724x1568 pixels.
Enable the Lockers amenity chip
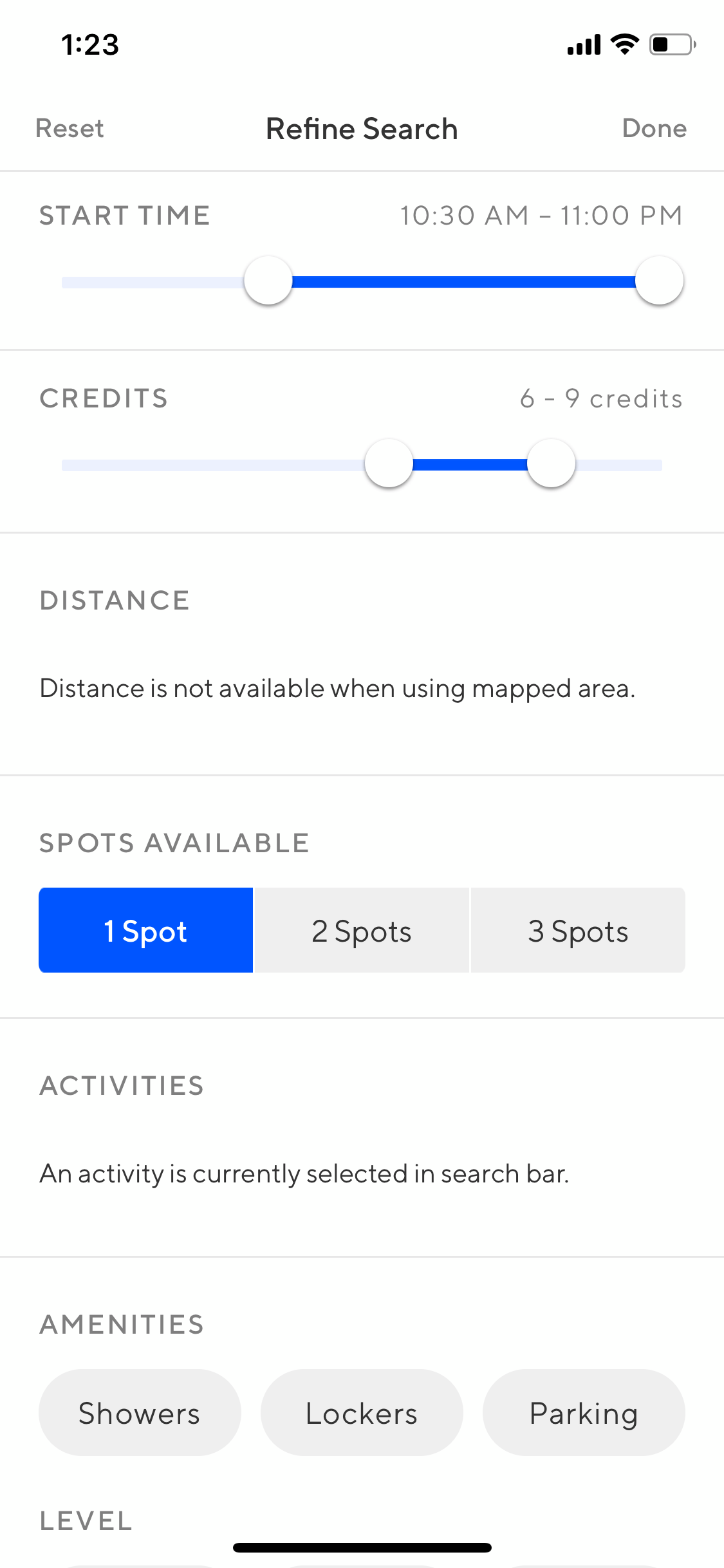tap(362, 1413)
